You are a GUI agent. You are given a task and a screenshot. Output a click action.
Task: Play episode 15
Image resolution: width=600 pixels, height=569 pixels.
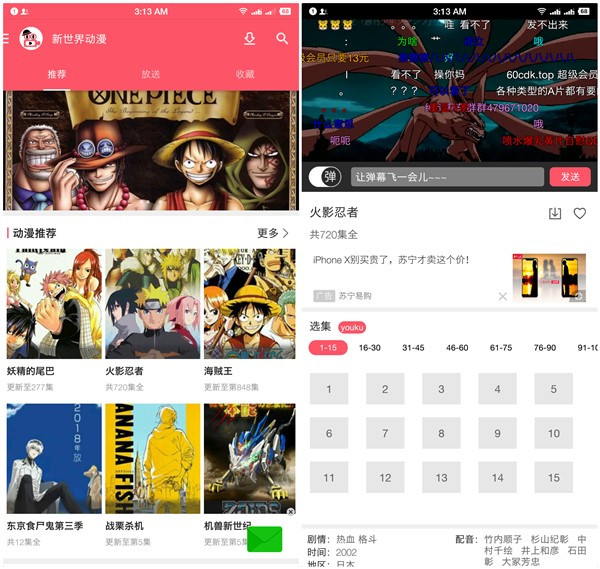pos(553,478)
